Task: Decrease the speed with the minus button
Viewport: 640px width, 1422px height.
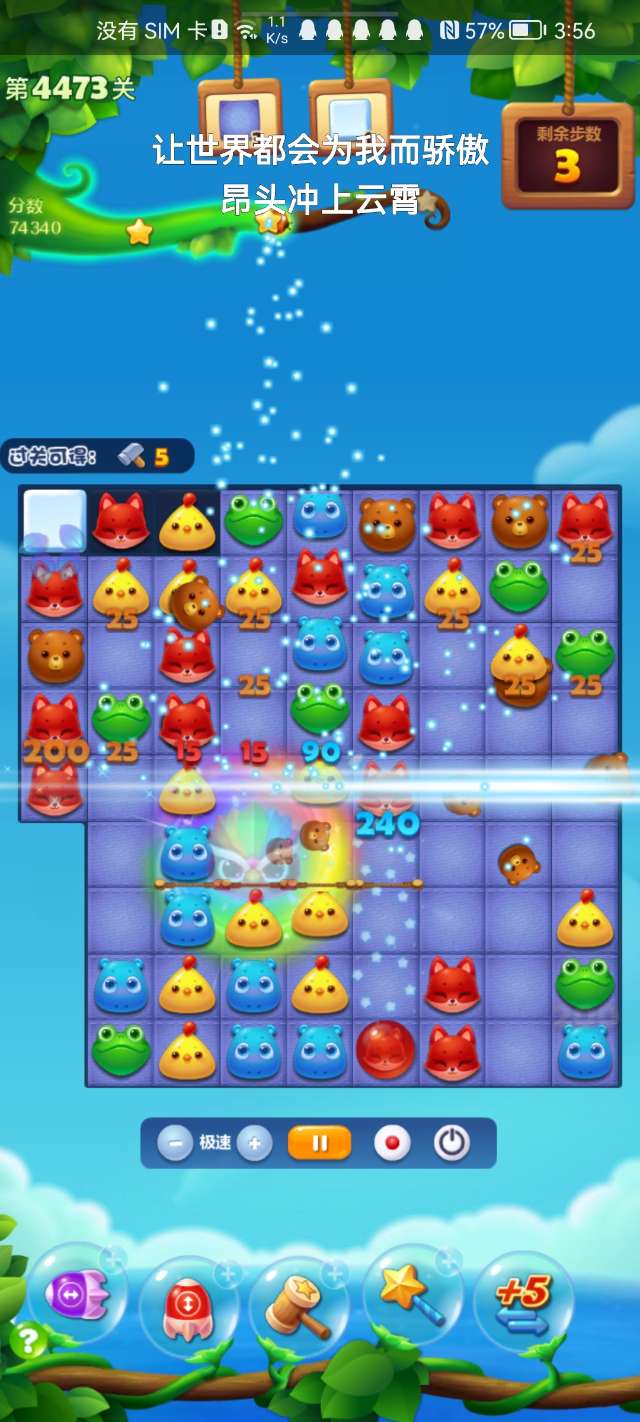Action: click(175, 1143)
